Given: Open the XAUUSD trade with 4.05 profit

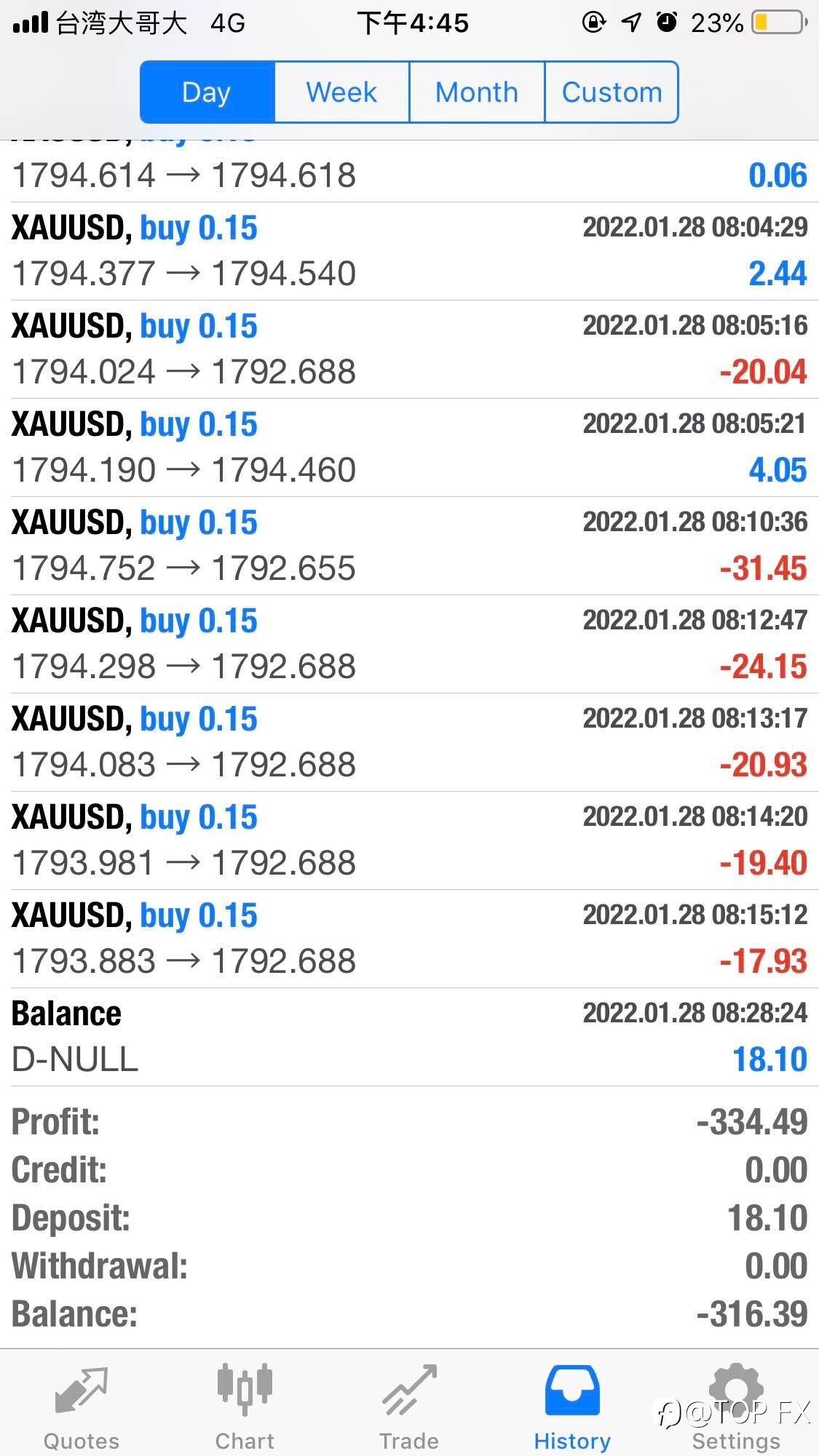Looking at the screenshot, I should click(409, 447).
